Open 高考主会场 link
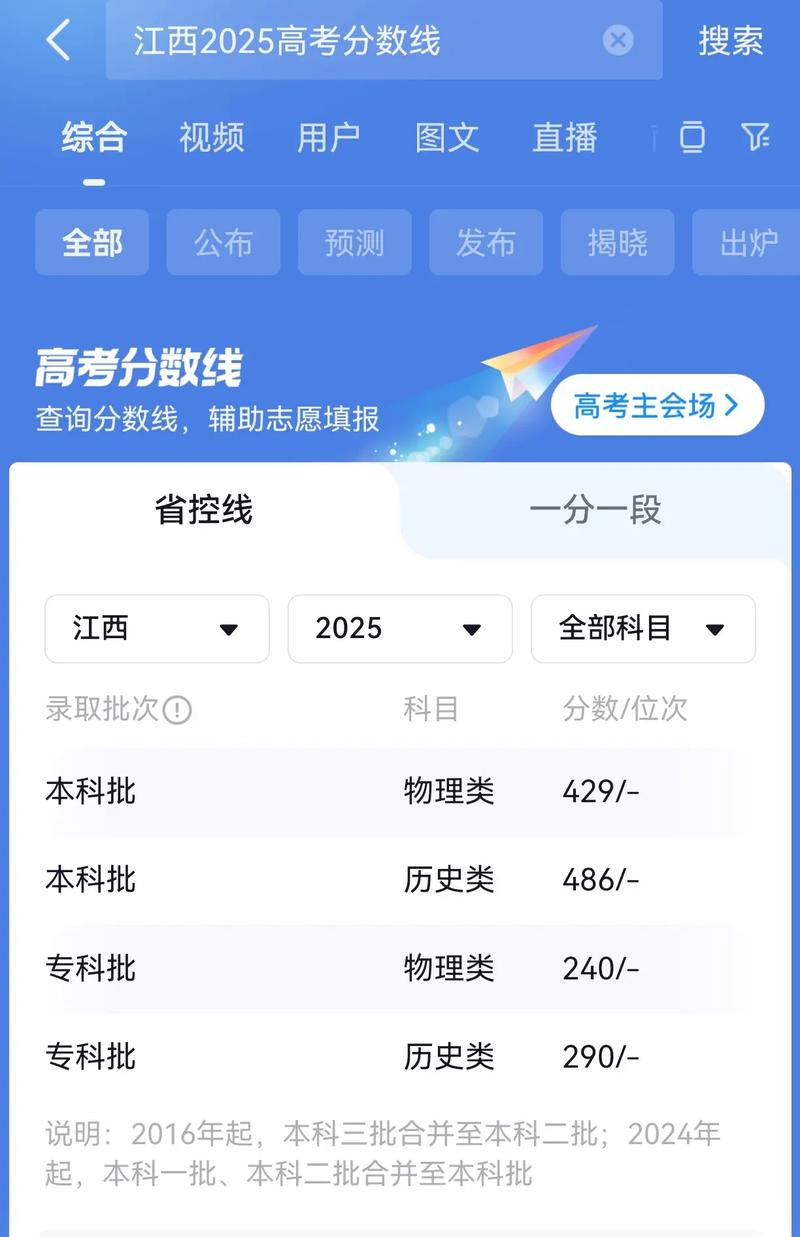Screen dimensions: 800x1237 coord(657,404)
